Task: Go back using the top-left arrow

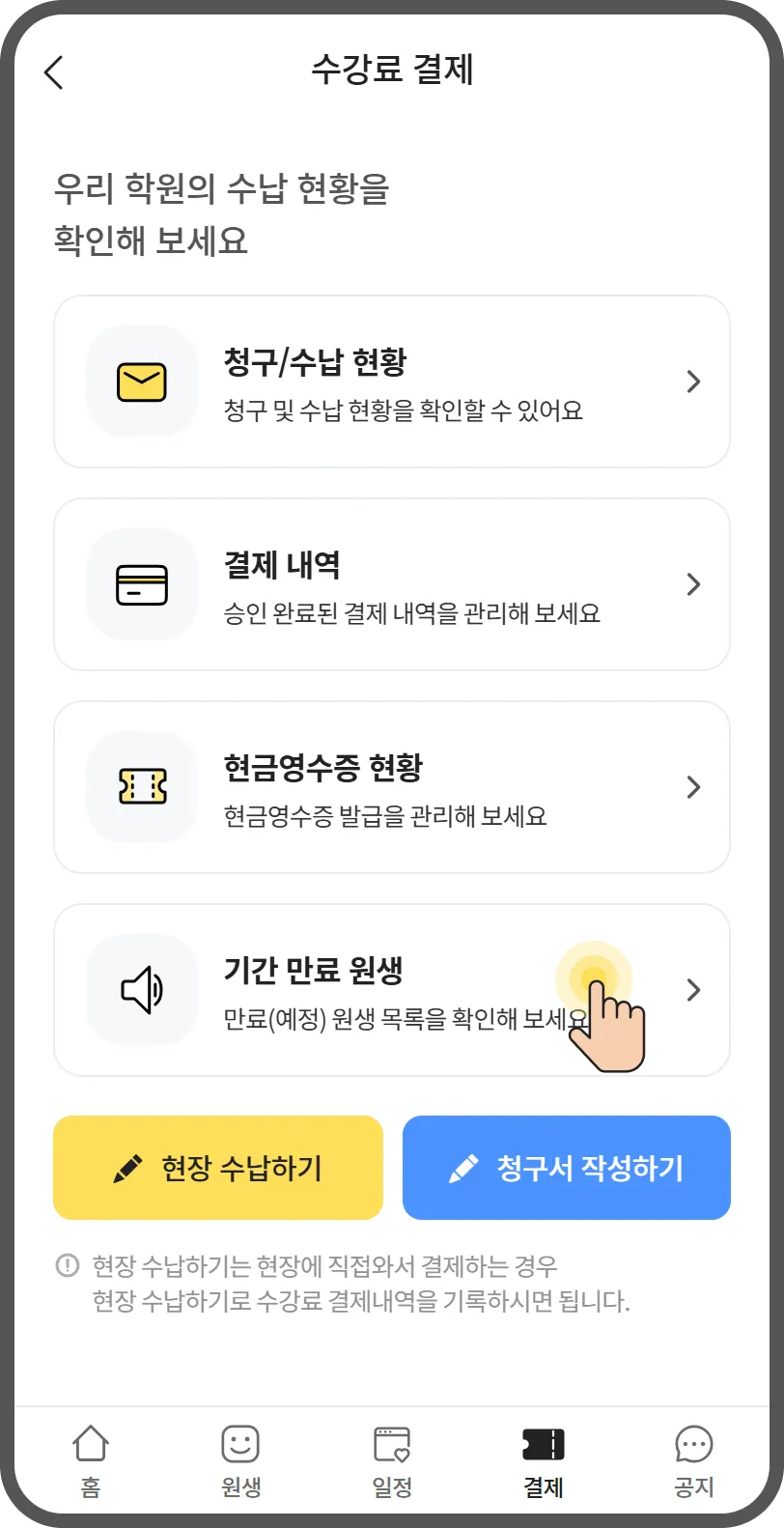Action: point(54,72)
